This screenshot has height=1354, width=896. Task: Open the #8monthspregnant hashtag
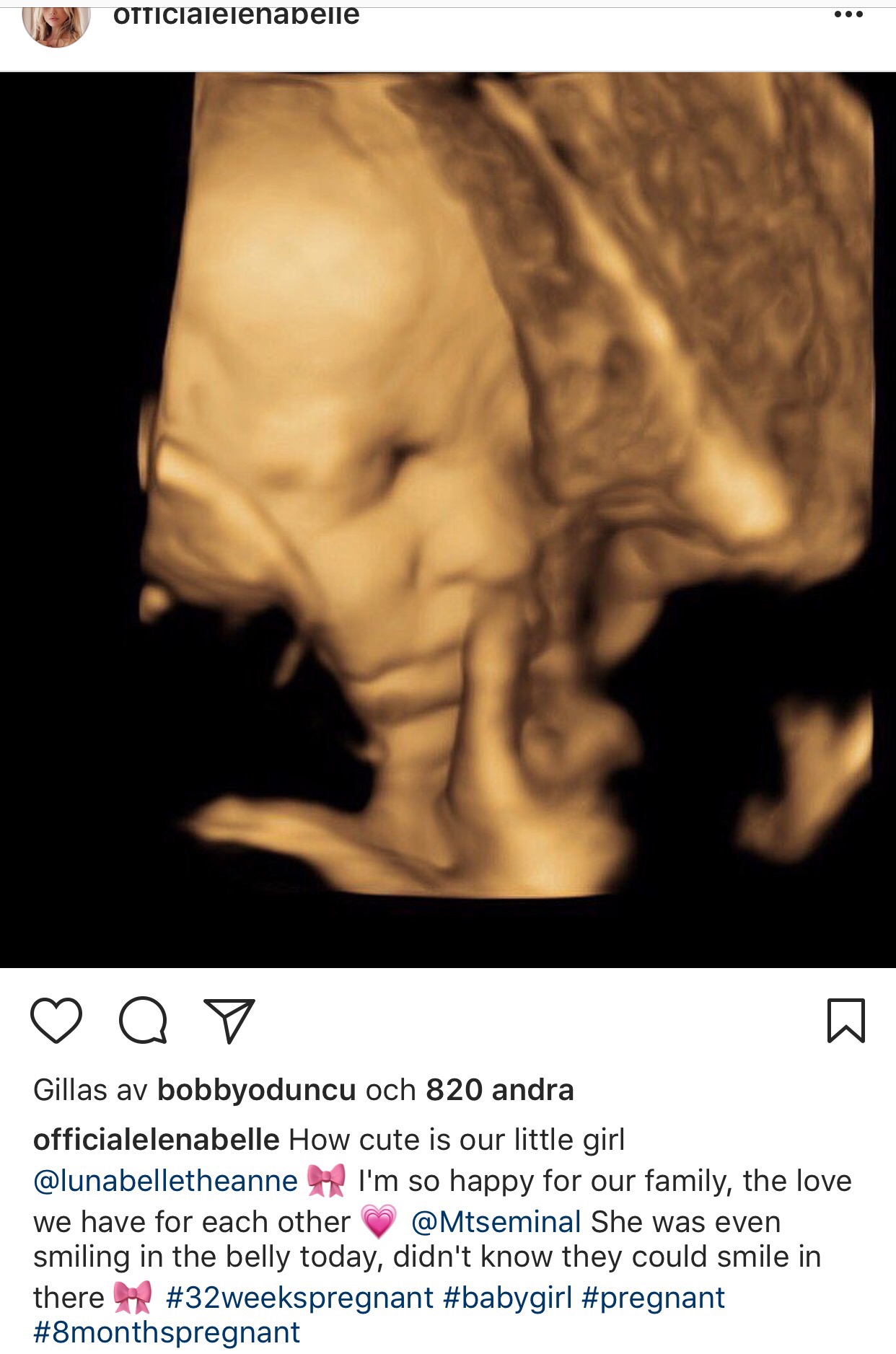pyautogui.click(x=167, y=1332)
